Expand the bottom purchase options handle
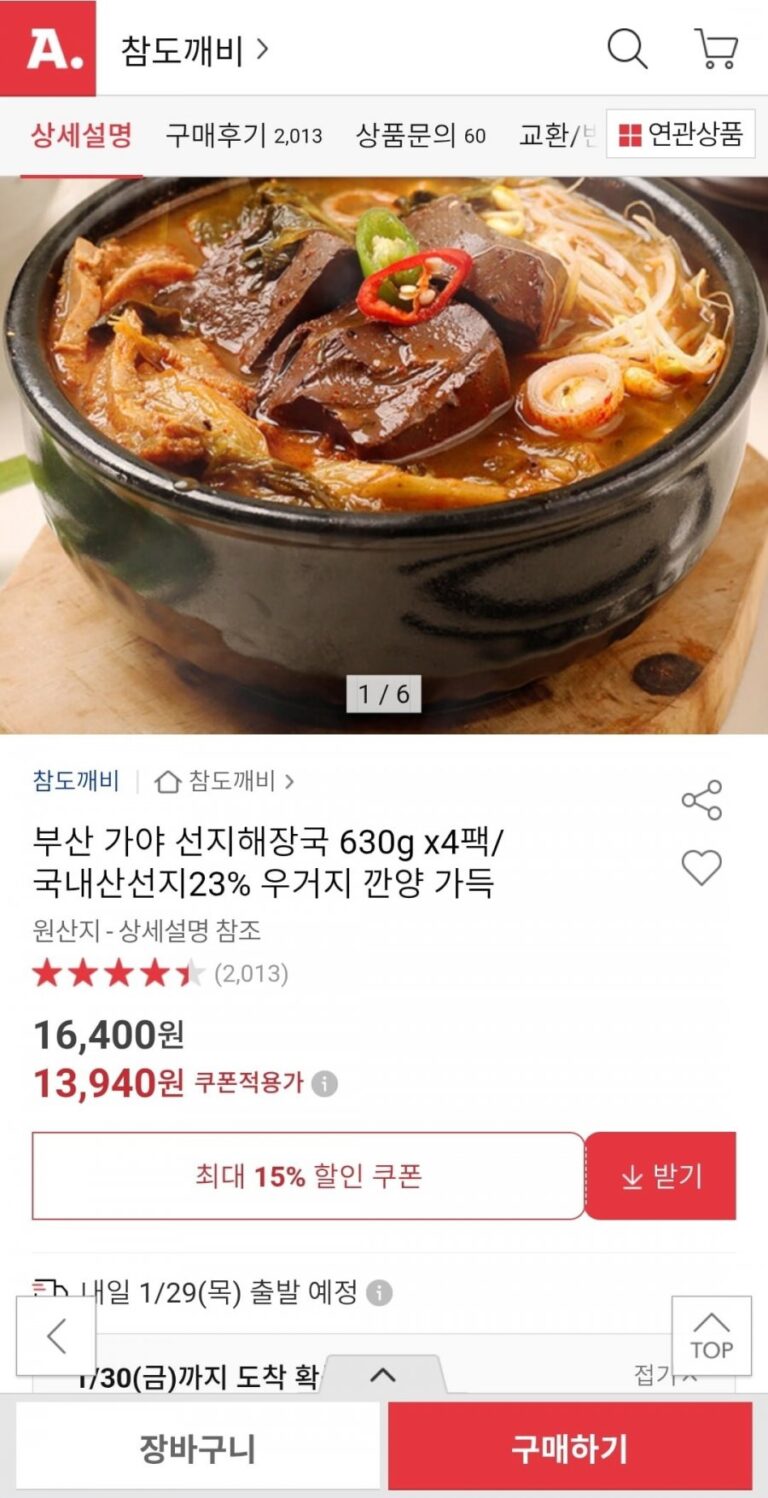The width and height of the screenshot is (768, 1498). coord(382,1376)
